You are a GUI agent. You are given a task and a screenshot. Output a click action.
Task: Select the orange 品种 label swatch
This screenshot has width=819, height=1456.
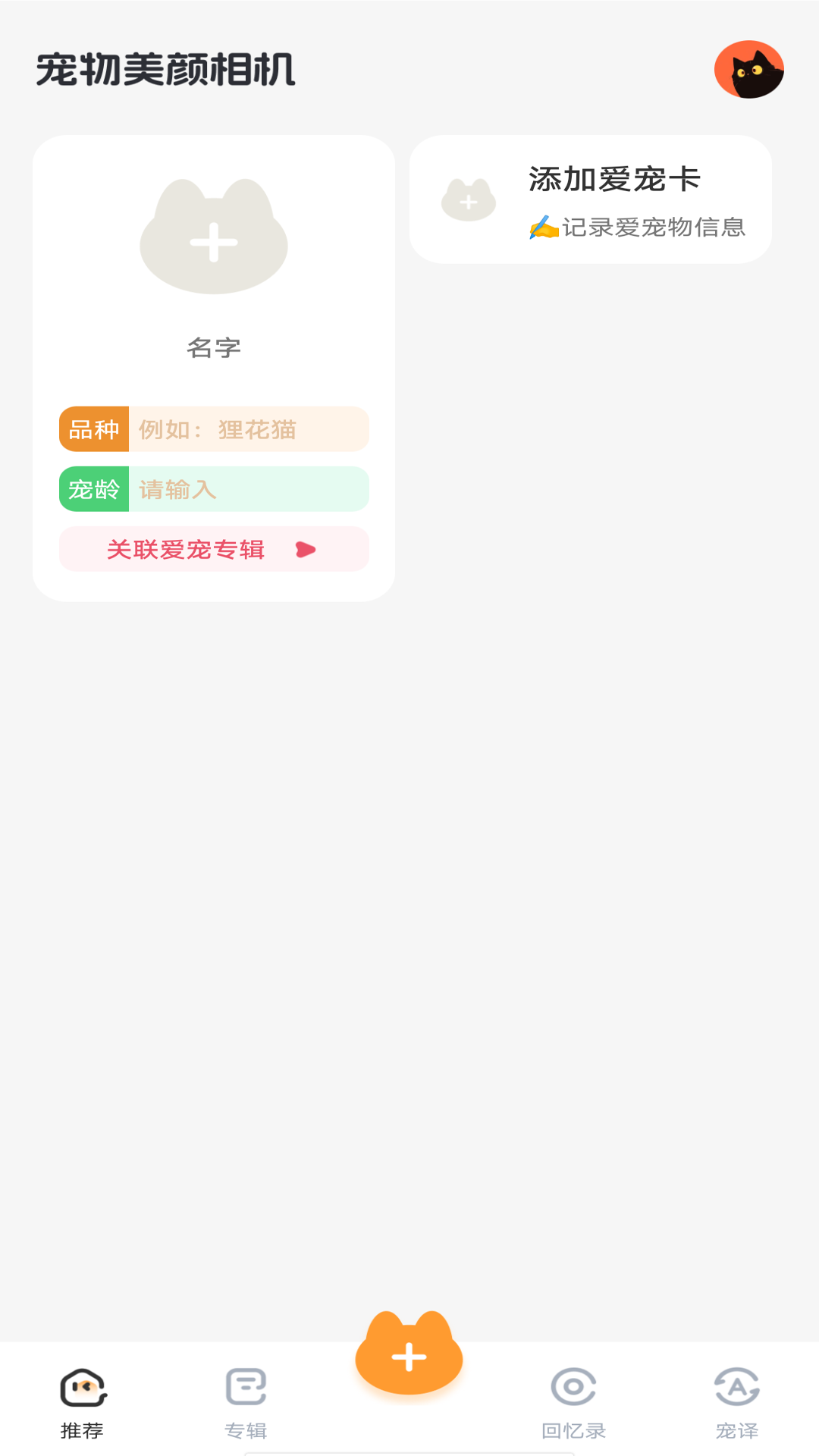[x=93, y=429]
